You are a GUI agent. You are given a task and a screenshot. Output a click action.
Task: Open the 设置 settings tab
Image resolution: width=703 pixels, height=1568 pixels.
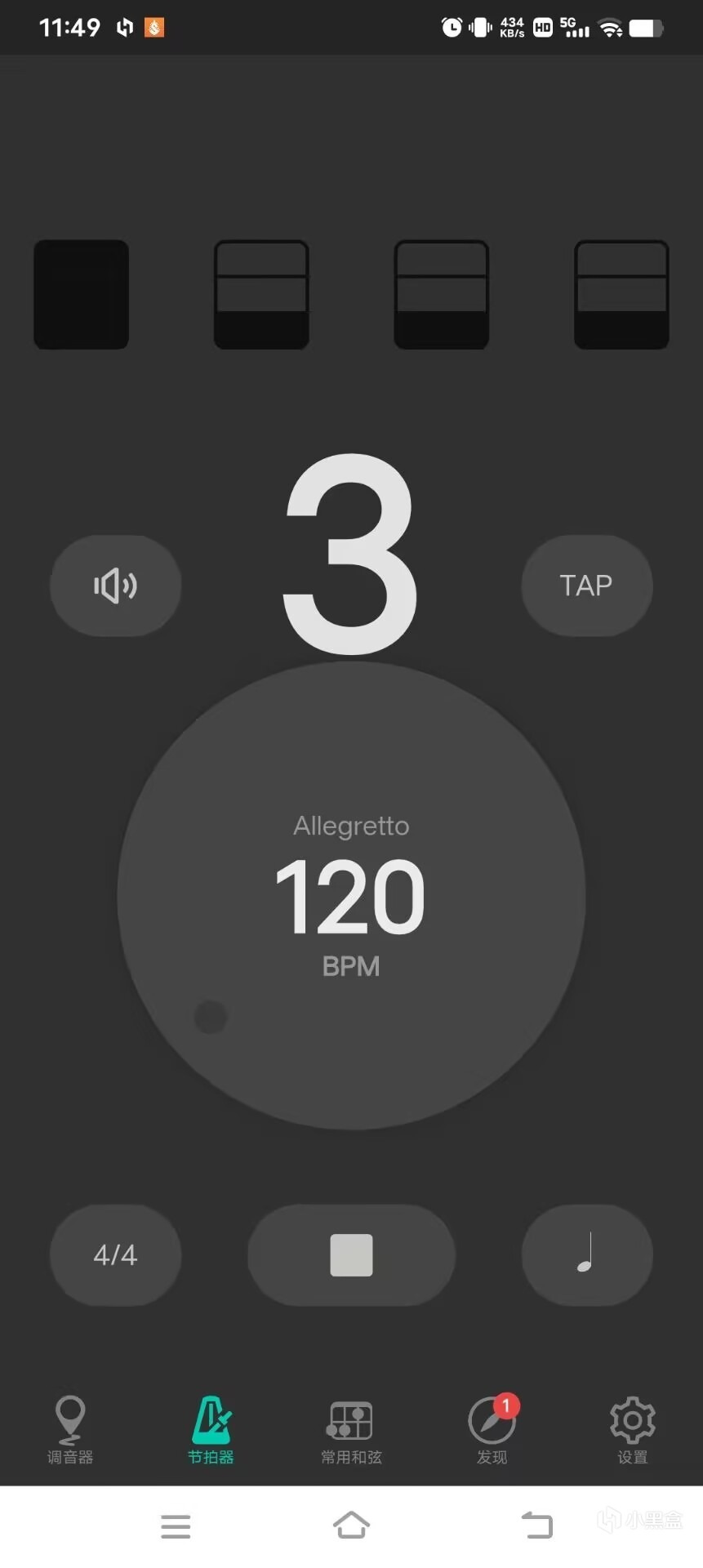tap(632, 1429)
